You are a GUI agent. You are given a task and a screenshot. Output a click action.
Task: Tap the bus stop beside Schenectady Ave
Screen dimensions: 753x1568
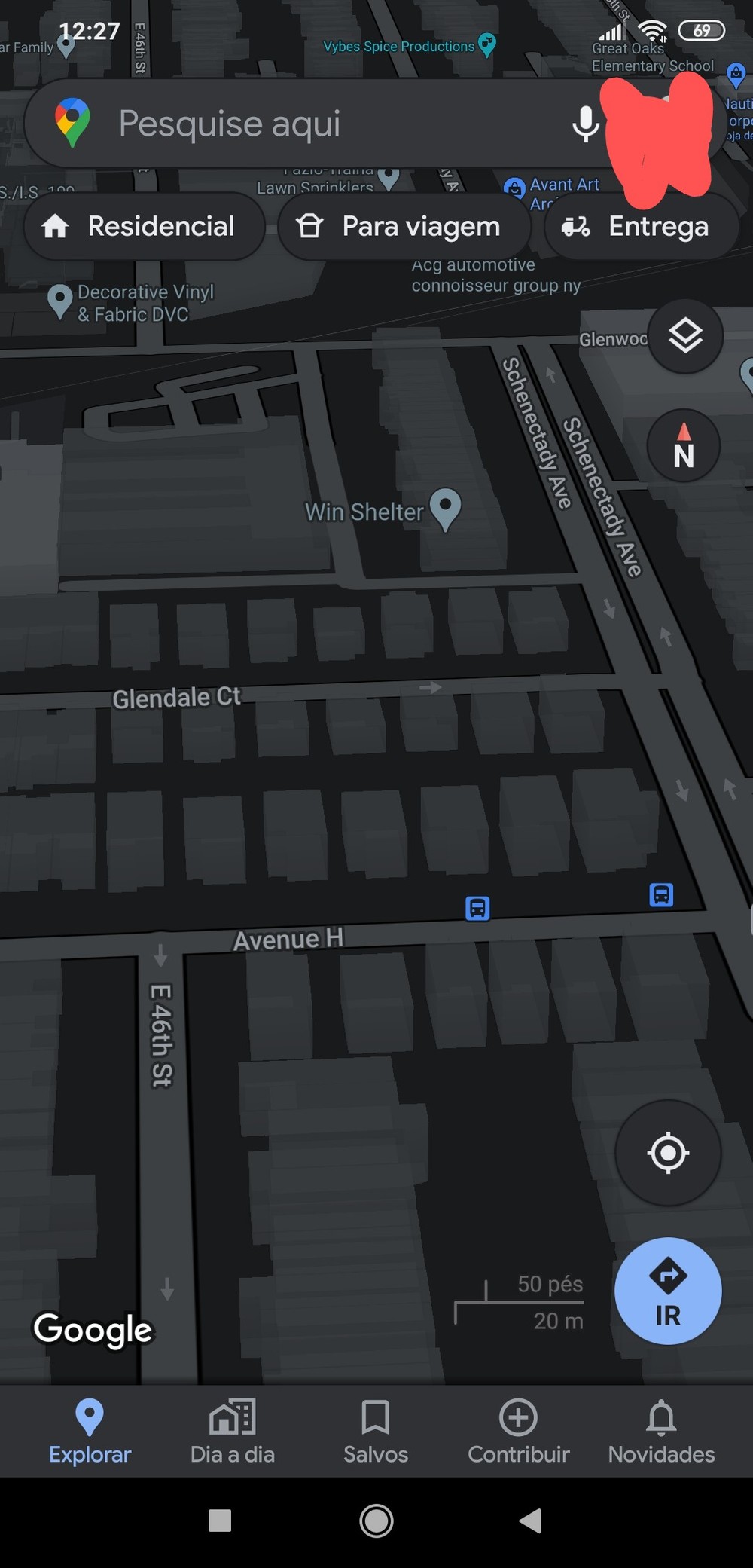[x=661, y=895]
